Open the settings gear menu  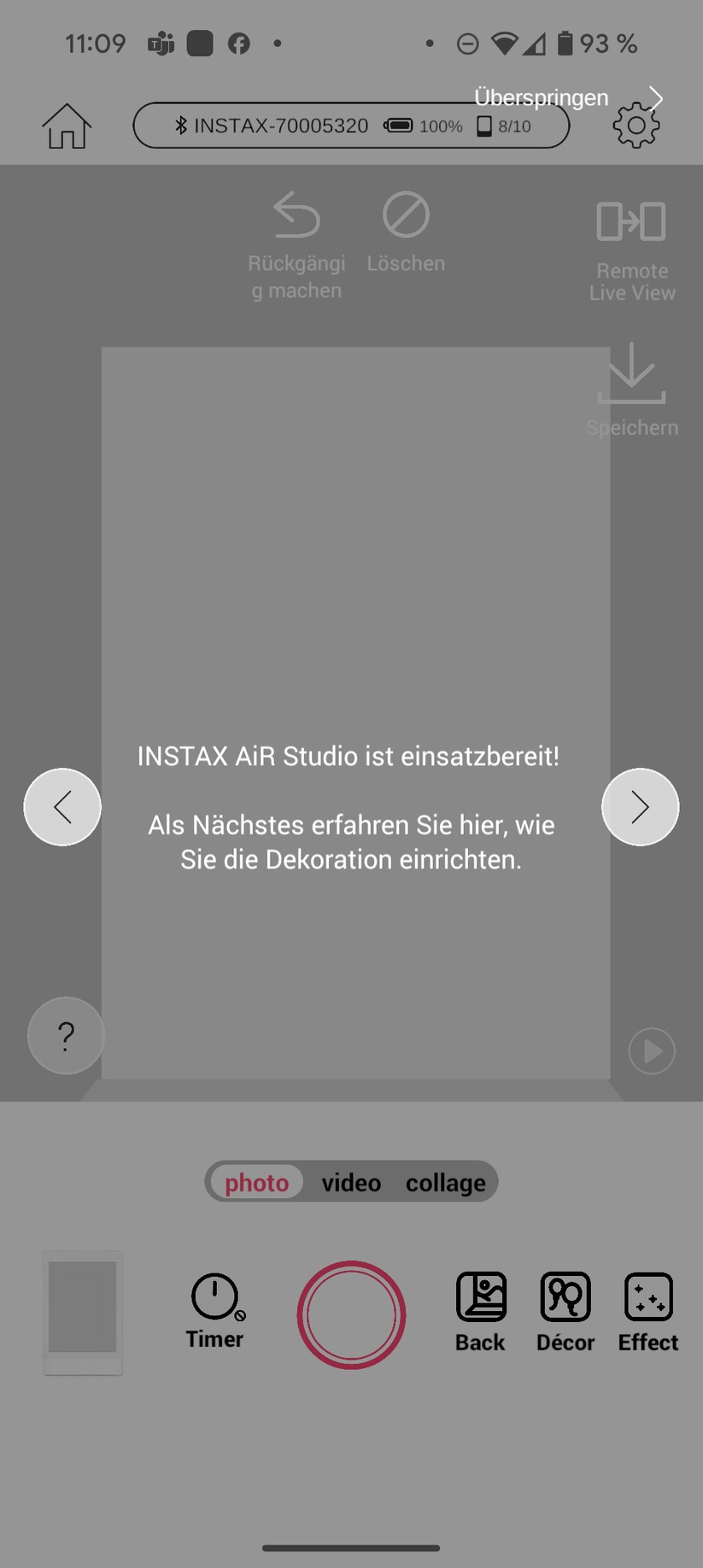pos(635,125)
